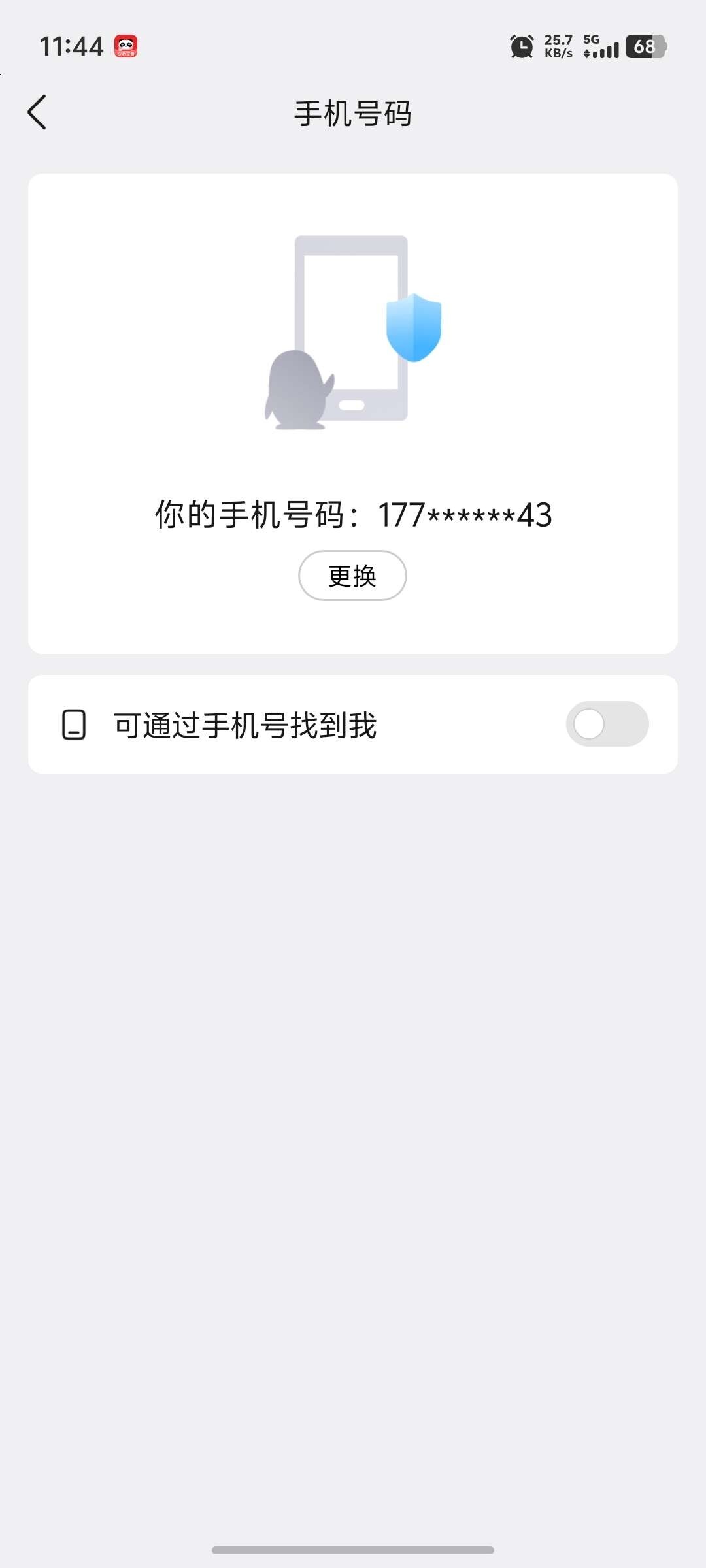Click 更换 to change phone number
Screen dimensions: 706x1568
point(352,575)
